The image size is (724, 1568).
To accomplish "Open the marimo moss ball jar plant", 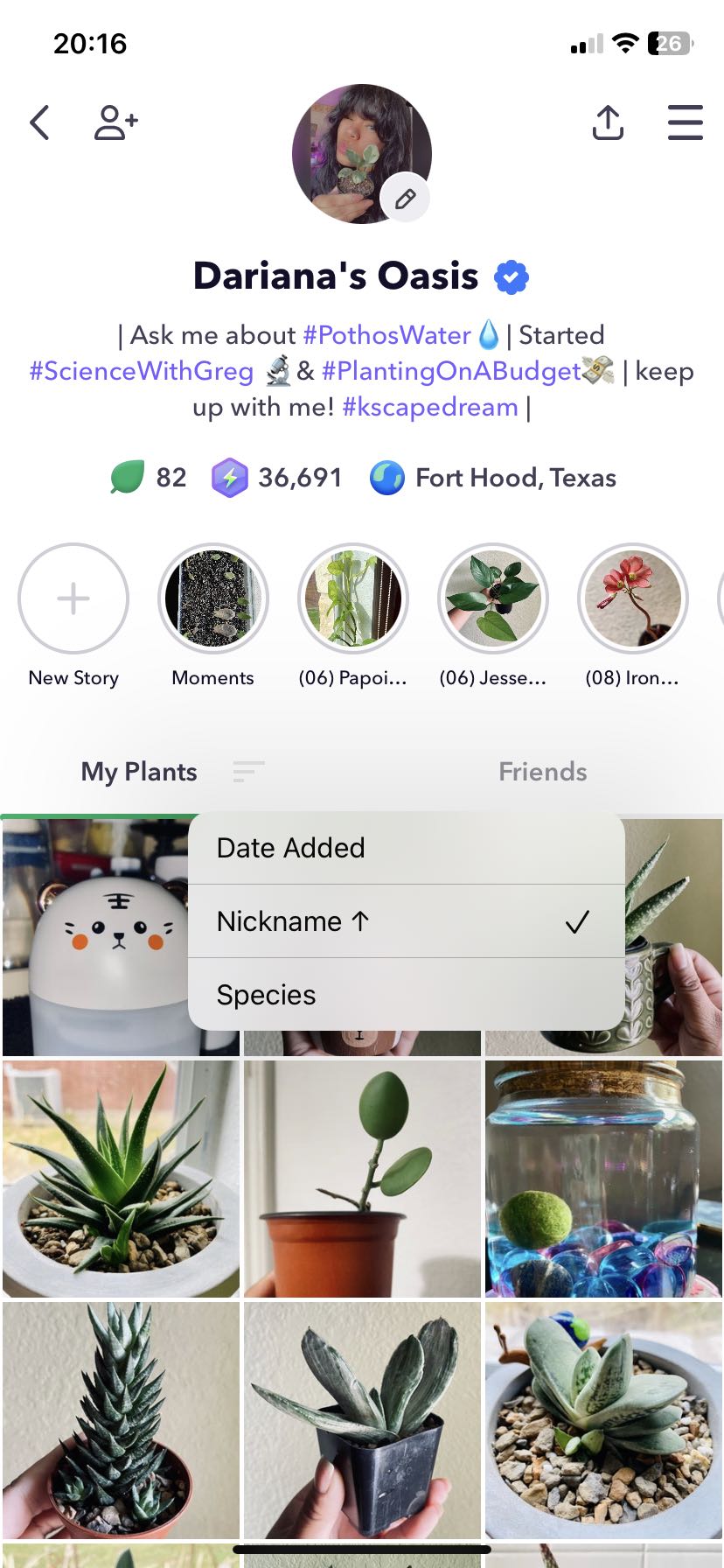I will click(x=603, y=1179).
